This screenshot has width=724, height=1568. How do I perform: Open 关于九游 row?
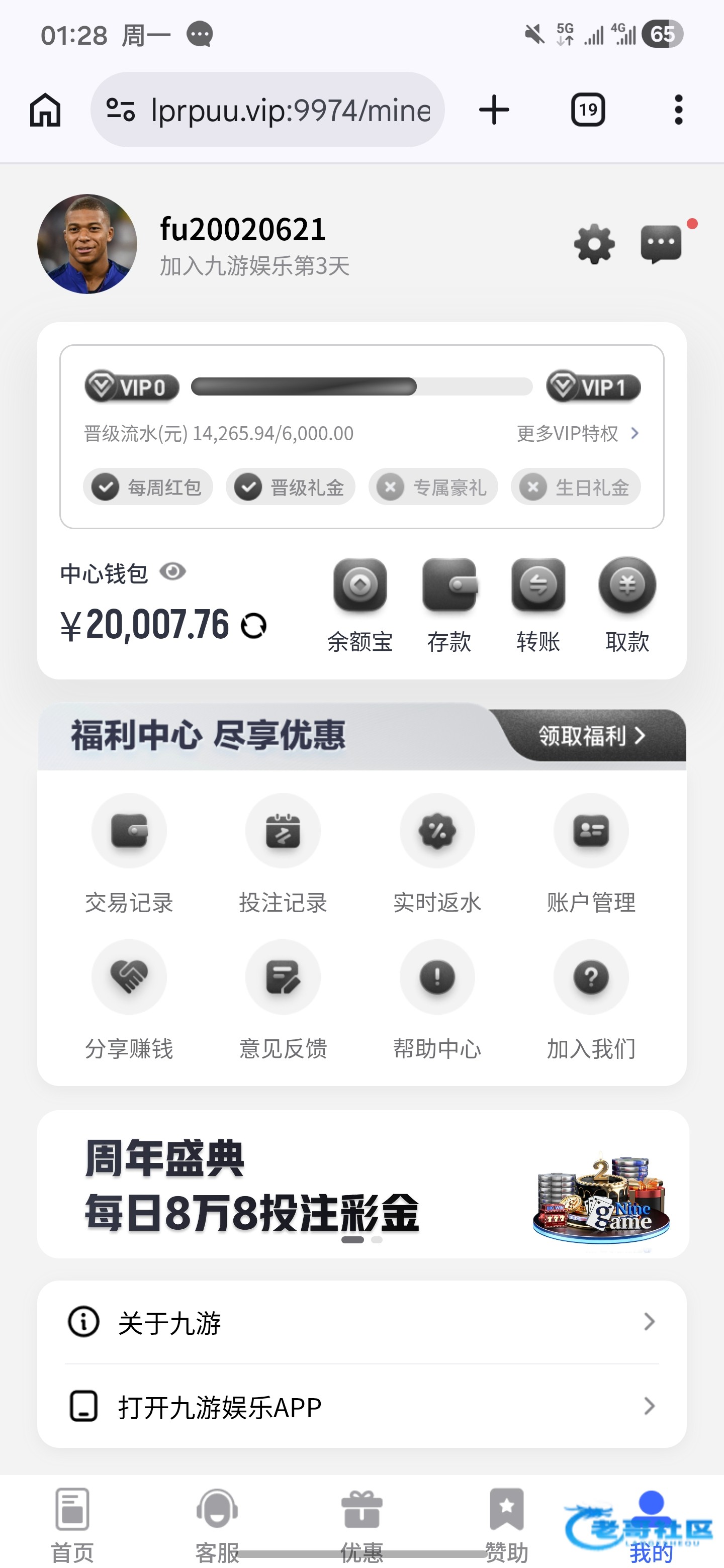point(361,1322)
